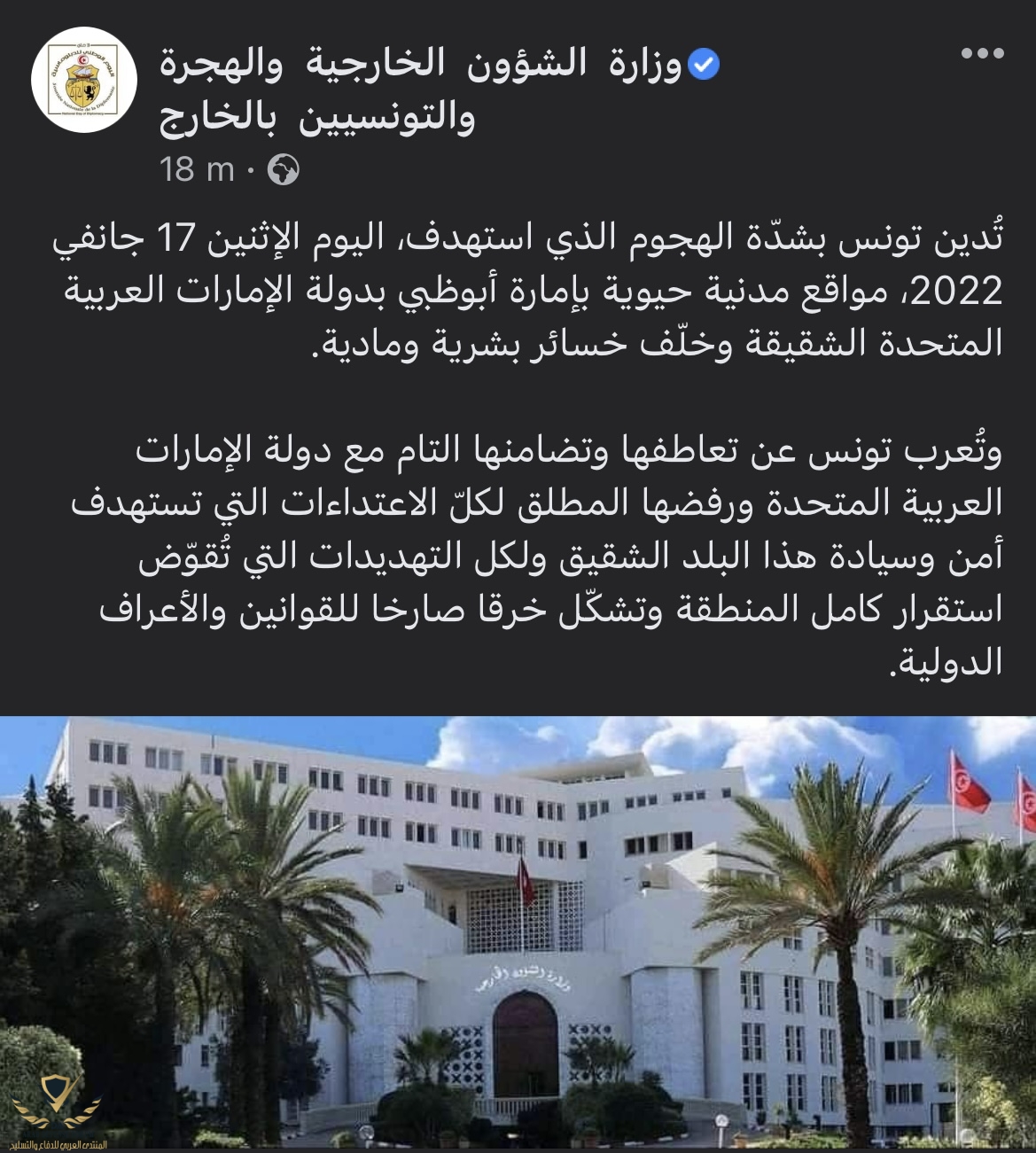Open the post's three-dot options menu

[982, 54]
